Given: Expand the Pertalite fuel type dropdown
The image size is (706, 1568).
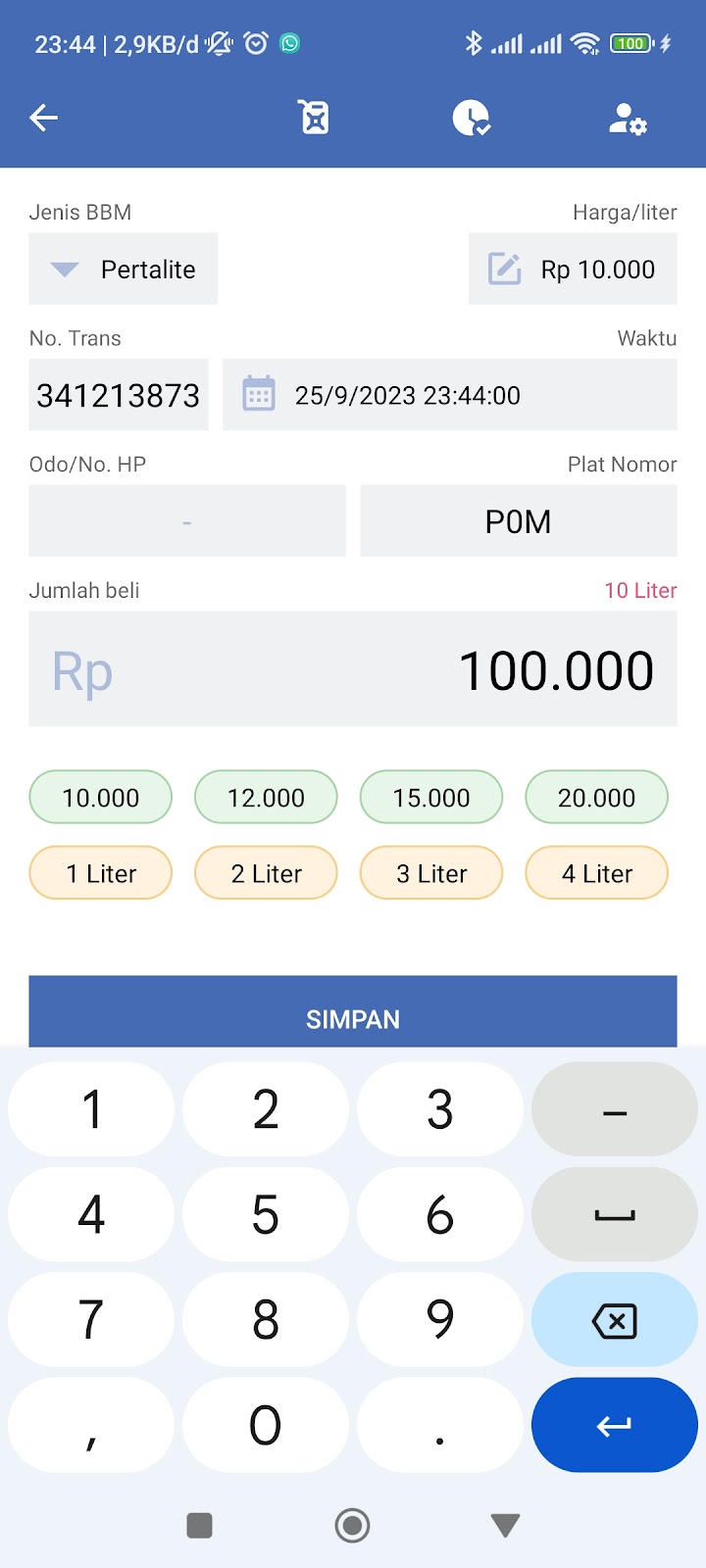Looking at the screenshot, I should (123, 269).
